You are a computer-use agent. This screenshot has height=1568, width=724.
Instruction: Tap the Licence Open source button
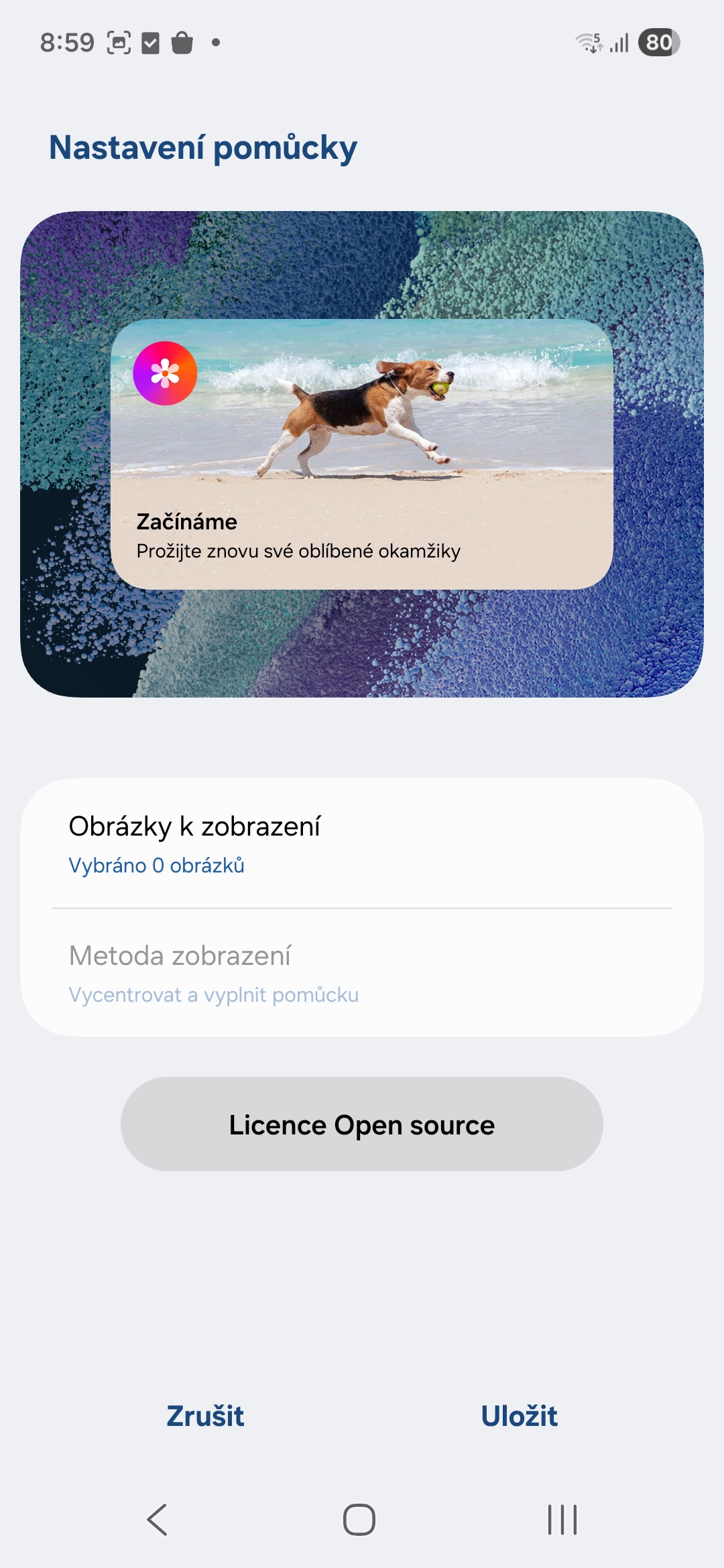click(x=362, y=1124)
